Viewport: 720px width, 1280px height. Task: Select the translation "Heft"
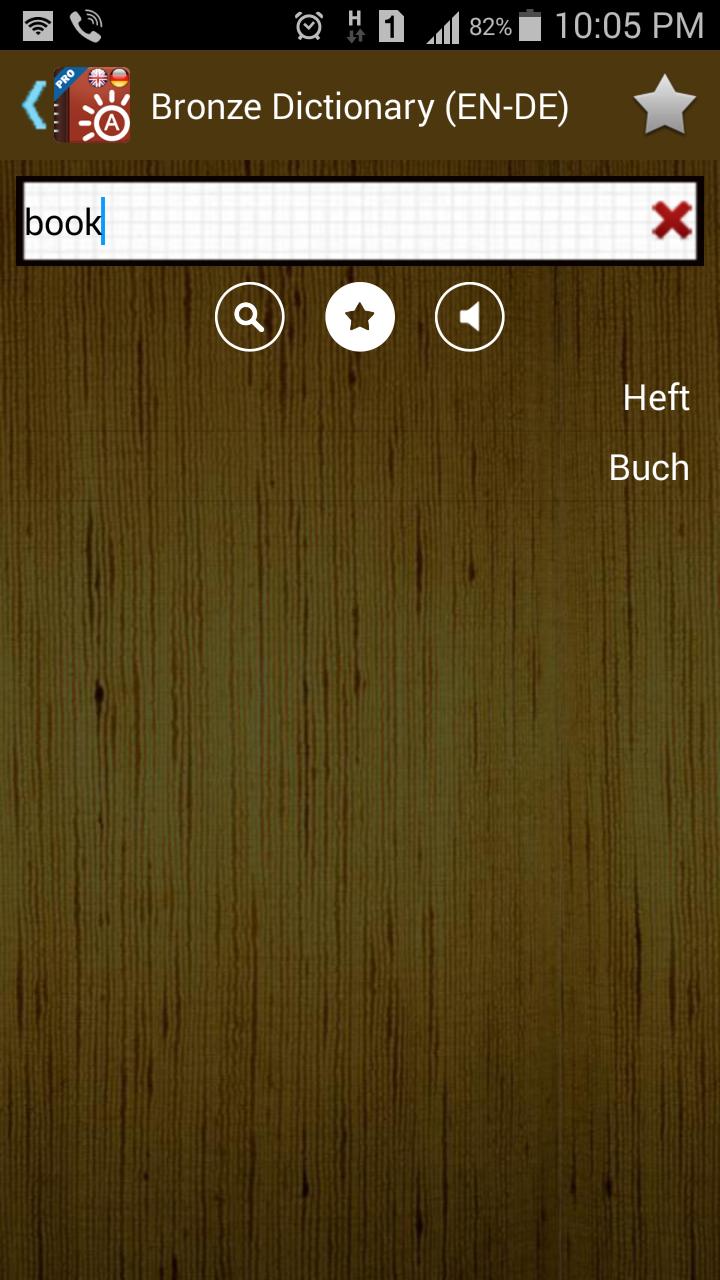click(656, 398)
